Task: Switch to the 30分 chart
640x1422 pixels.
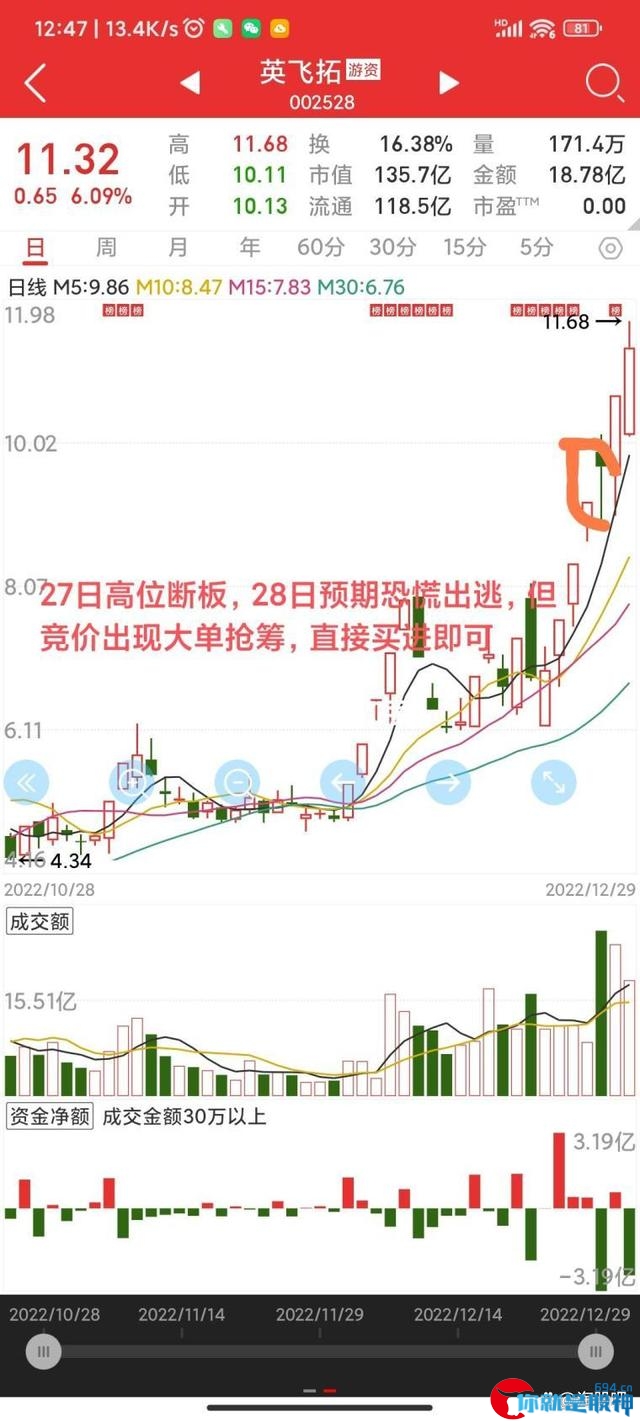Action: click(393, 247)
